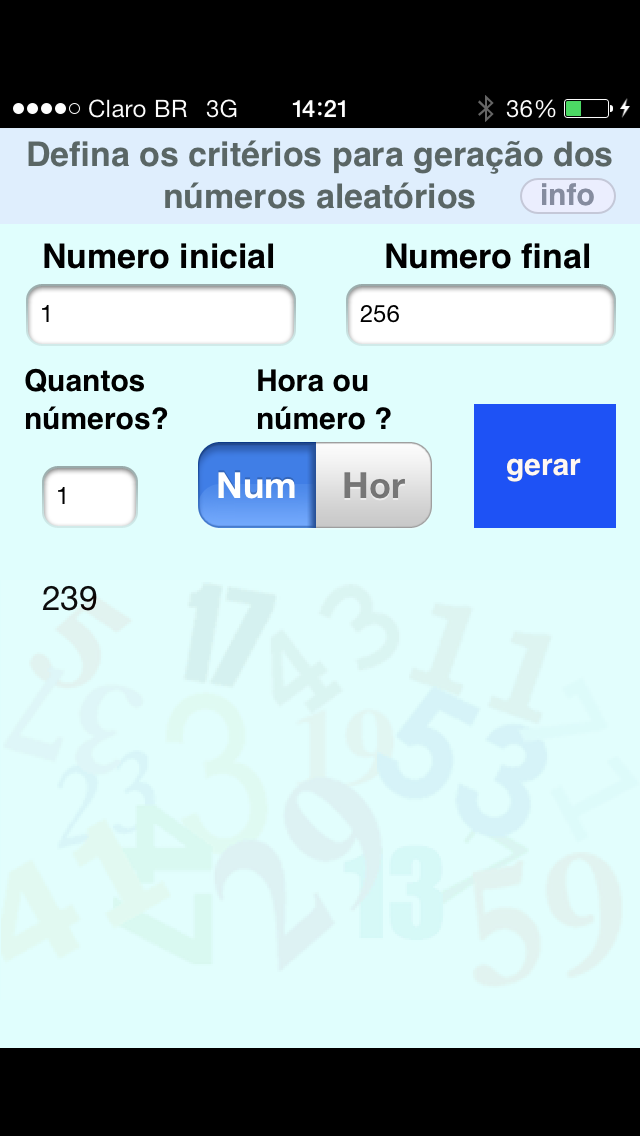This screenshot has width=640, height=1136.
Task: Select the Num segment
Action: (257, 486)
